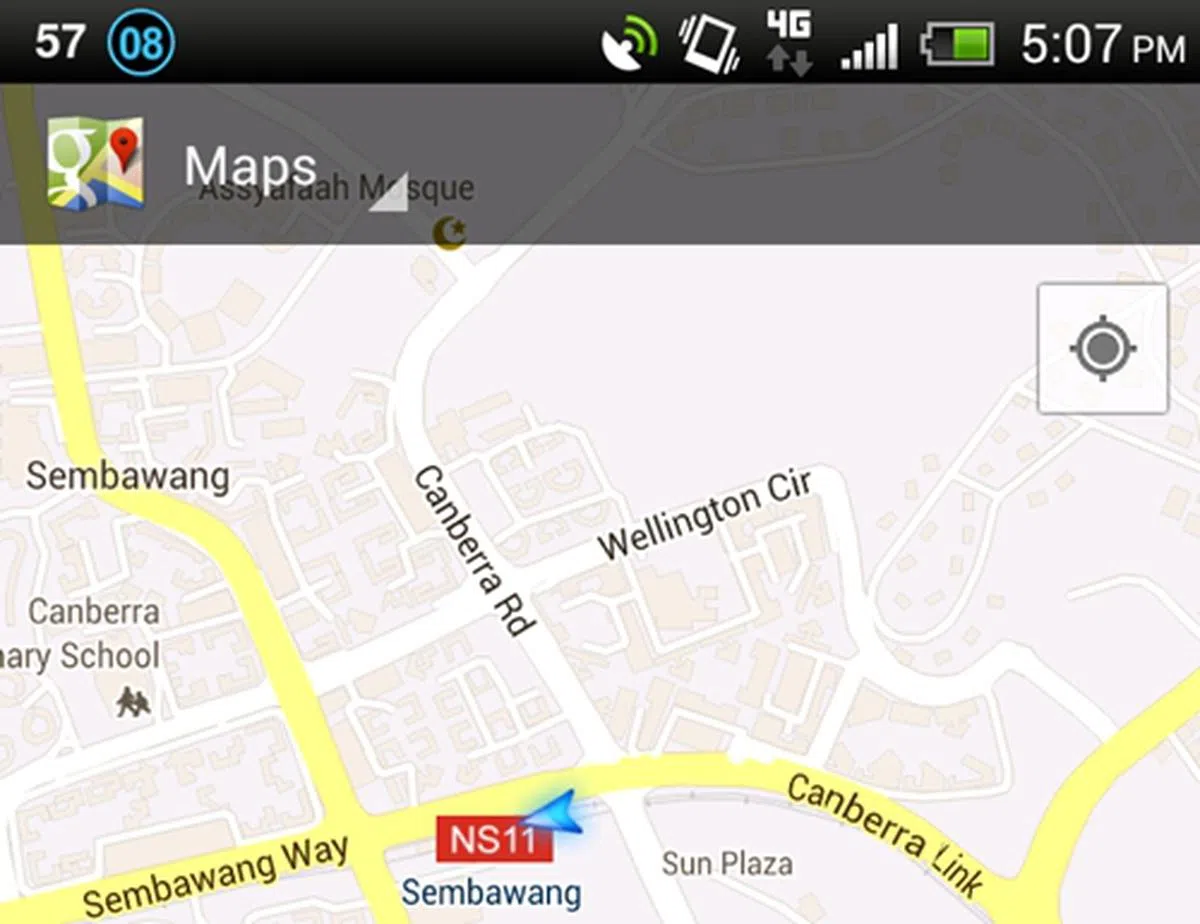Tap the Assyafaah Mosque place marker
1200x924 pixels.
click(450, 233)
